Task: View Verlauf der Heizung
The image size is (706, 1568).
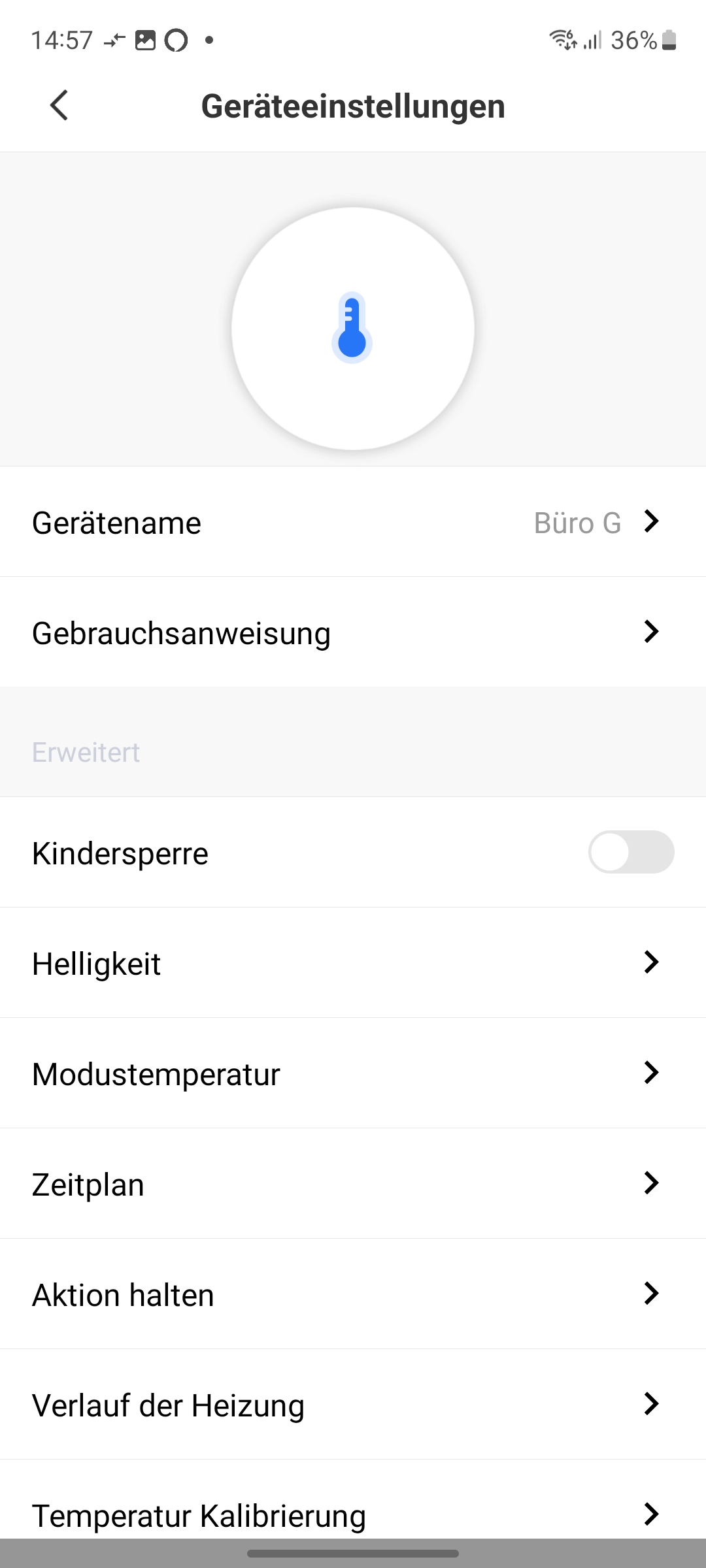Action: point(353,1405)
